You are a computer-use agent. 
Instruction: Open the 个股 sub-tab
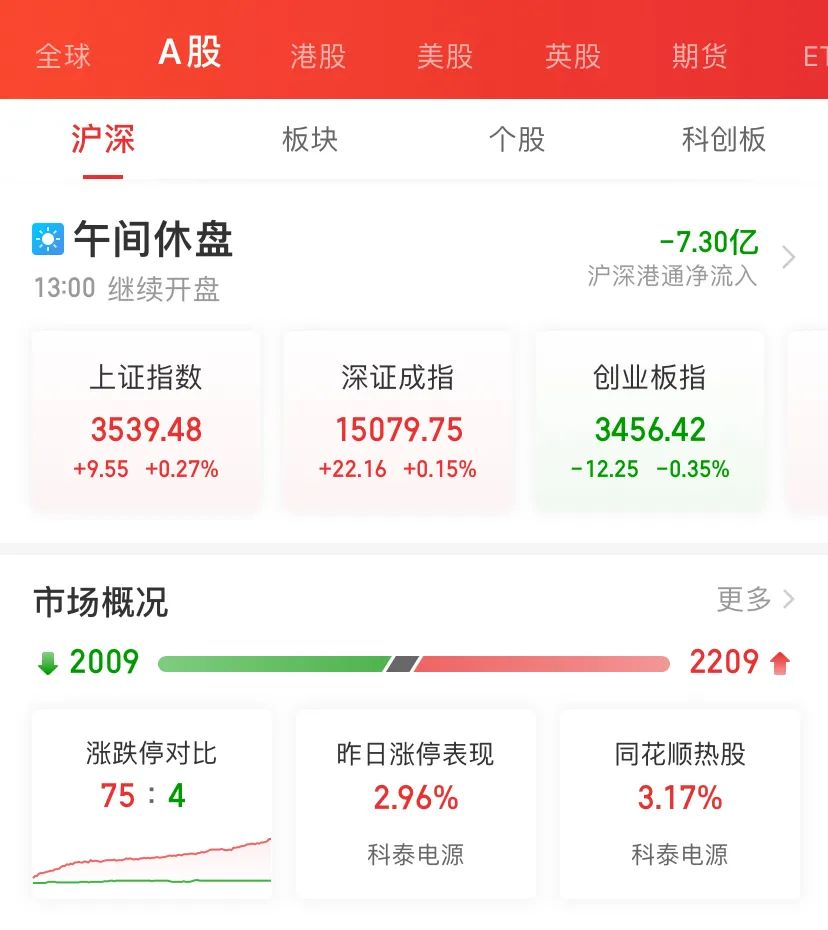pyautogui.click(x=517, y=139)
